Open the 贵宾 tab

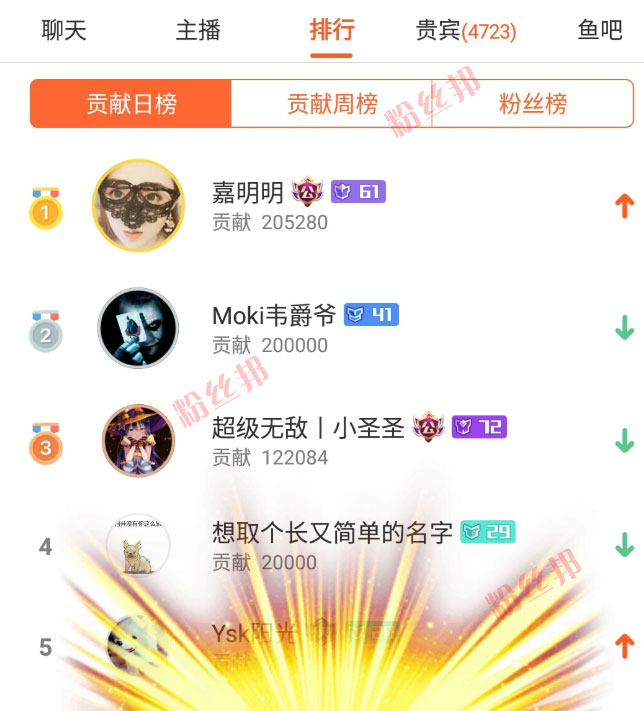(466, 32)
